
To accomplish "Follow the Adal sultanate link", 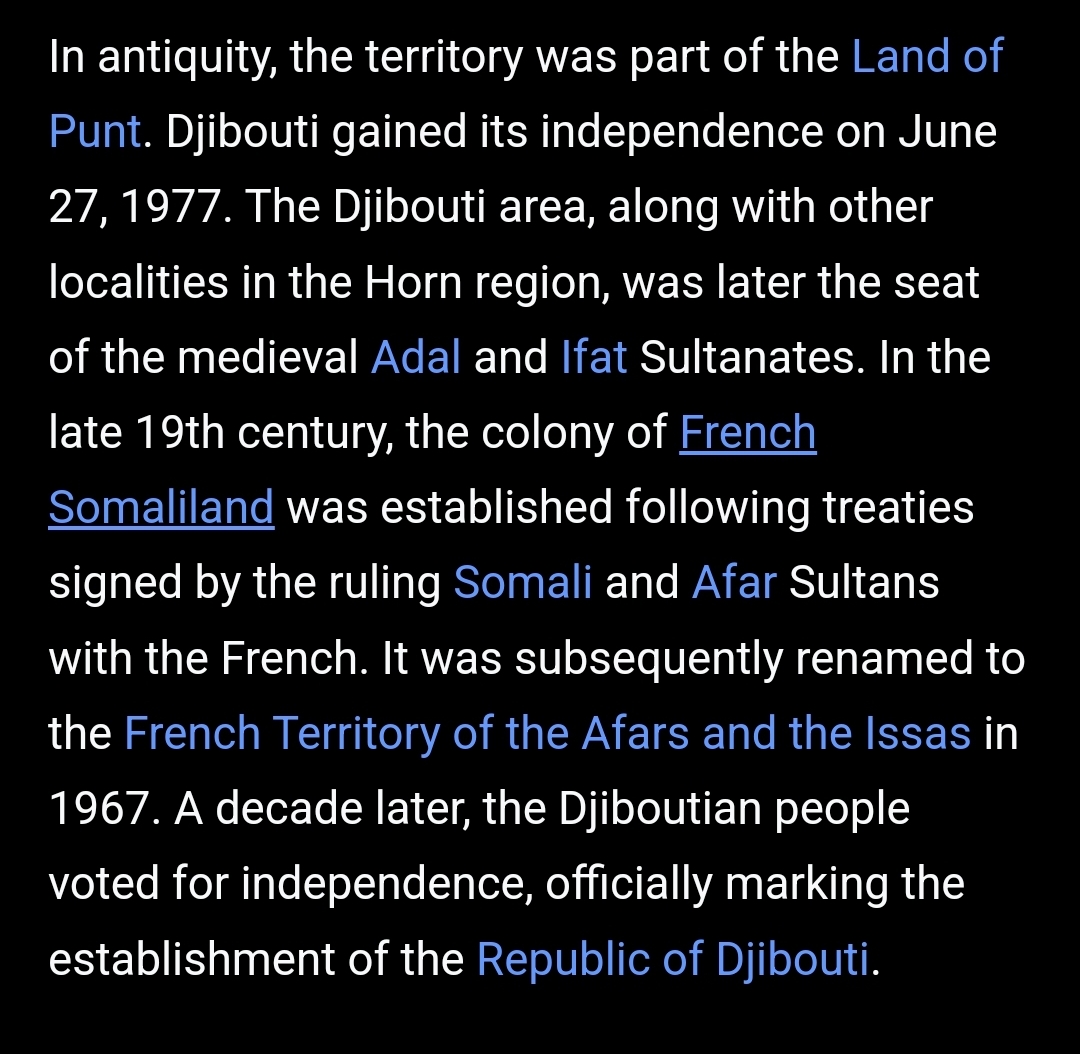I will tap(416, 358).
